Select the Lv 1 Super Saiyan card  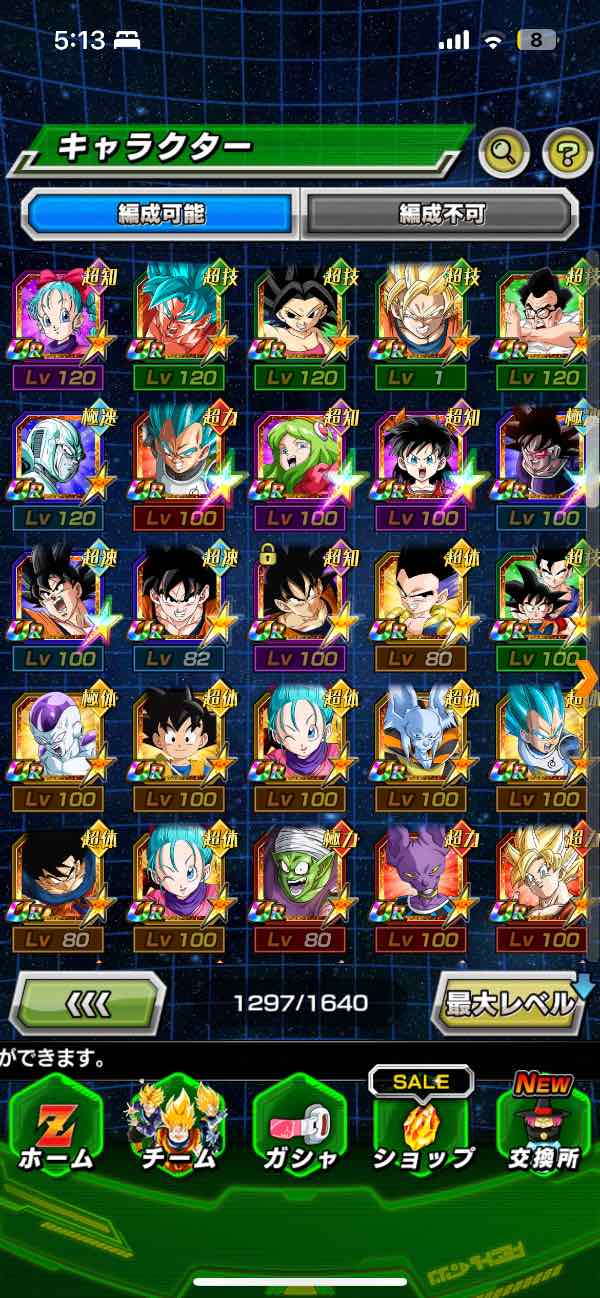421,318
